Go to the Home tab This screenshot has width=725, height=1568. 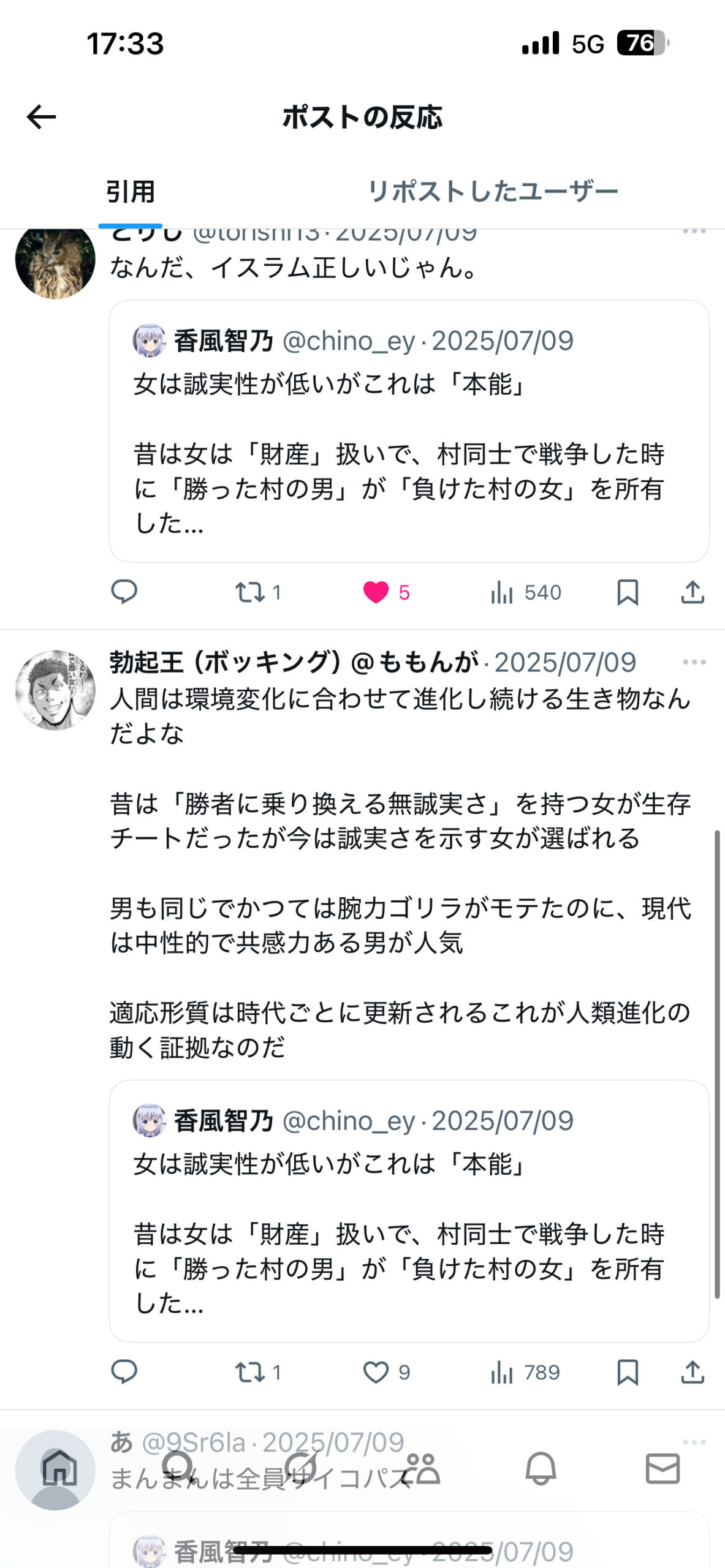pyautogui.click(x=59, y=1469)
